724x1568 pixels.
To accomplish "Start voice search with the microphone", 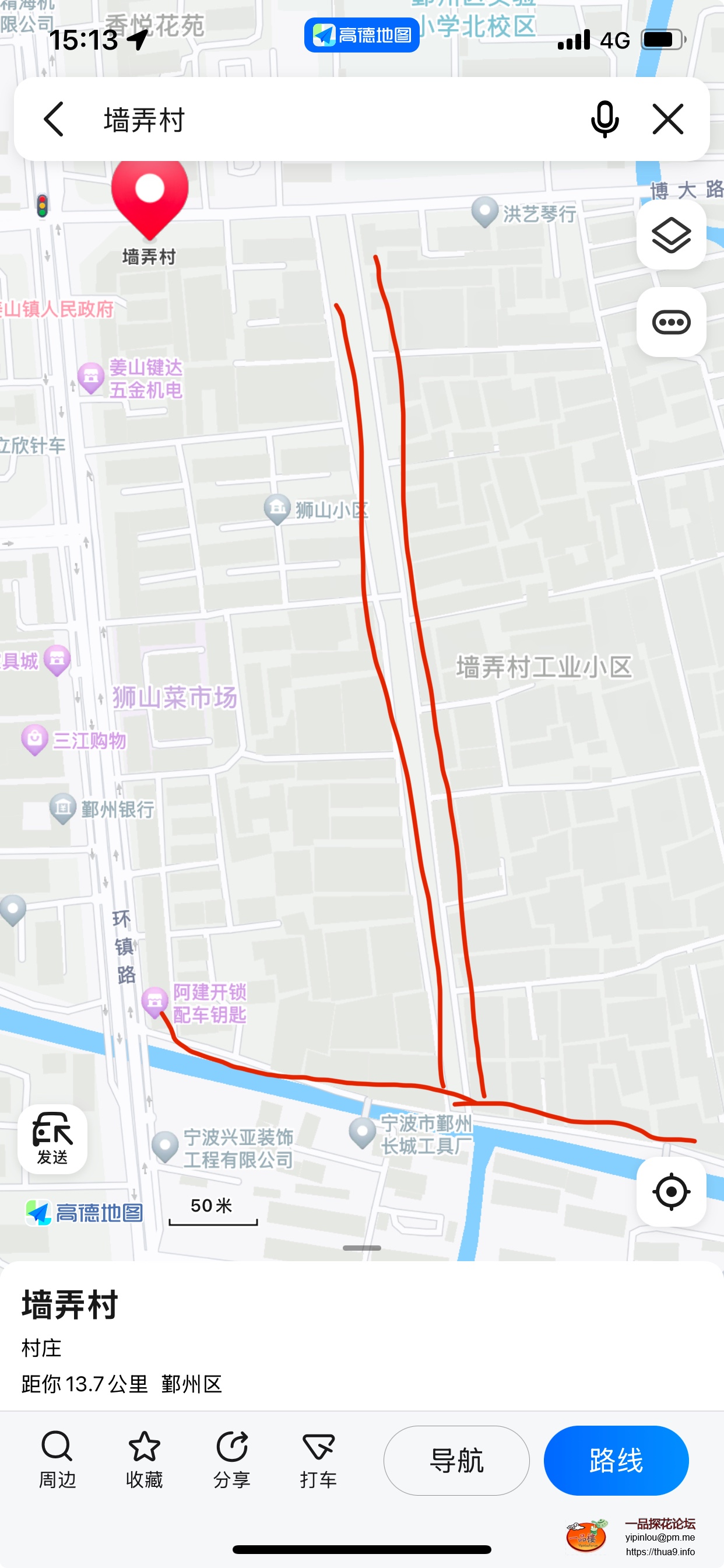I will (x=604, y=120).
